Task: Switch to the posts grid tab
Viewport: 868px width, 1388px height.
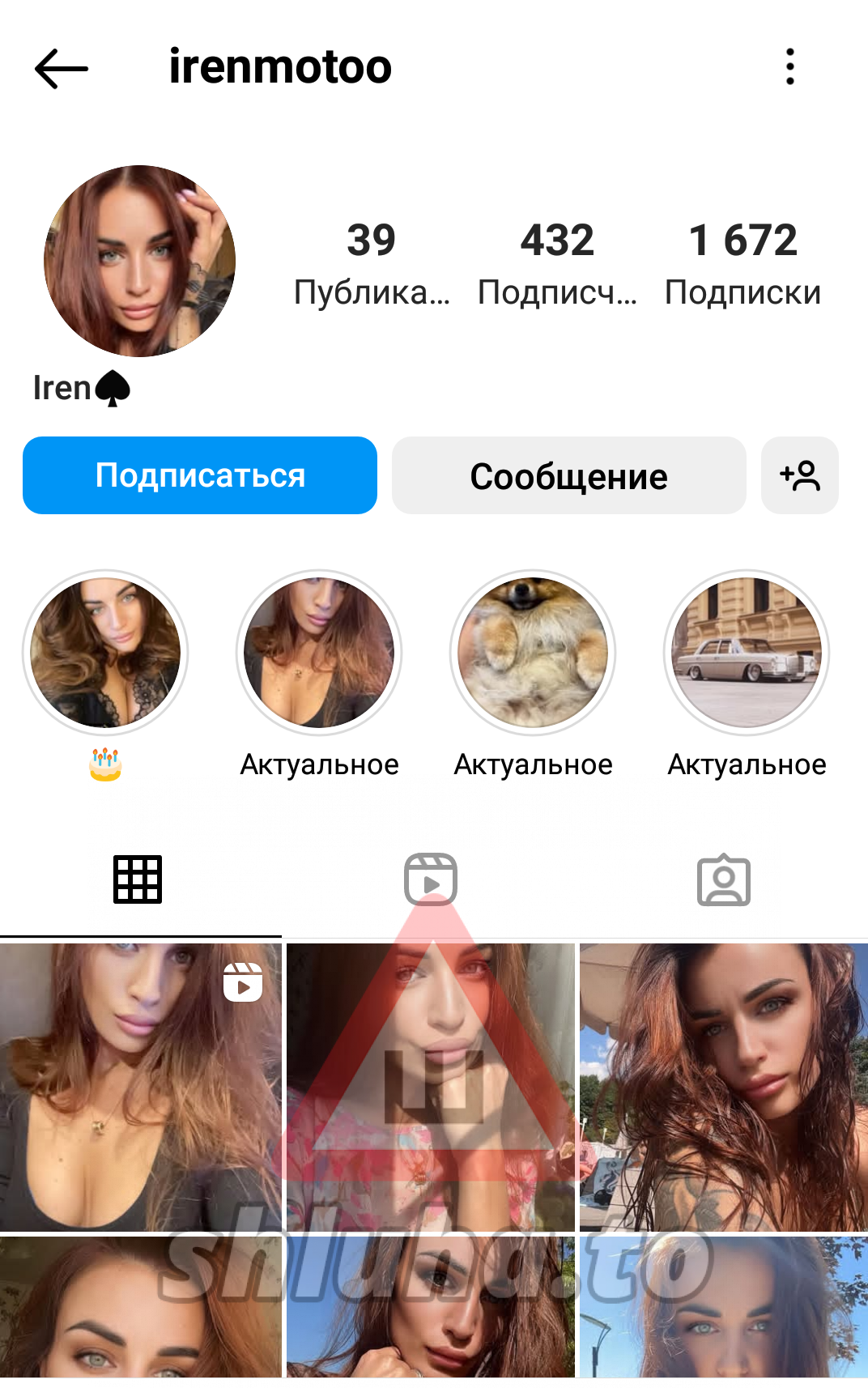Action: 138,879
